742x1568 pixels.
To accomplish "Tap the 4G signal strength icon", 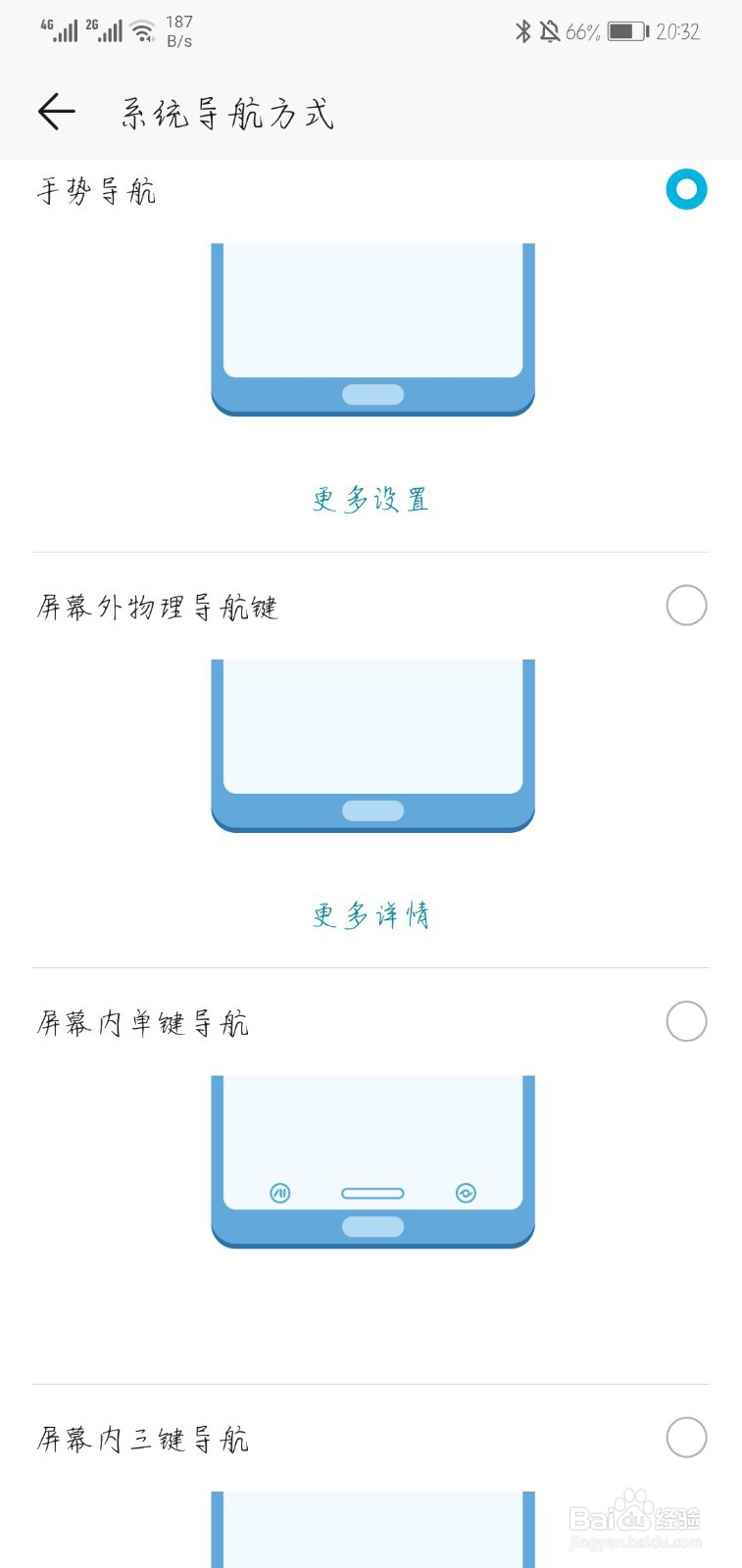I will point(61,29).
